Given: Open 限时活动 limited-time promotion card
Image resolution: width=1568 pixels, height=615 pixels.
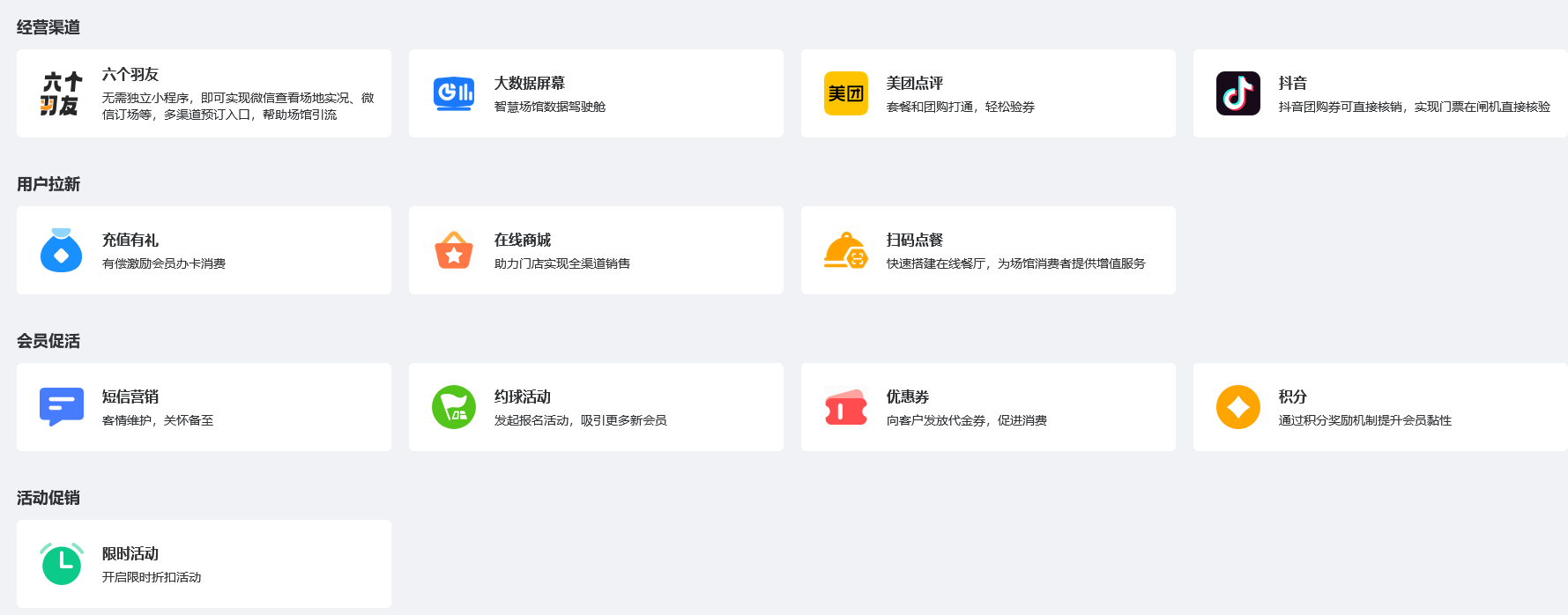Looking at the screenshot, I should pyautogui.click(x=204, y=564).
